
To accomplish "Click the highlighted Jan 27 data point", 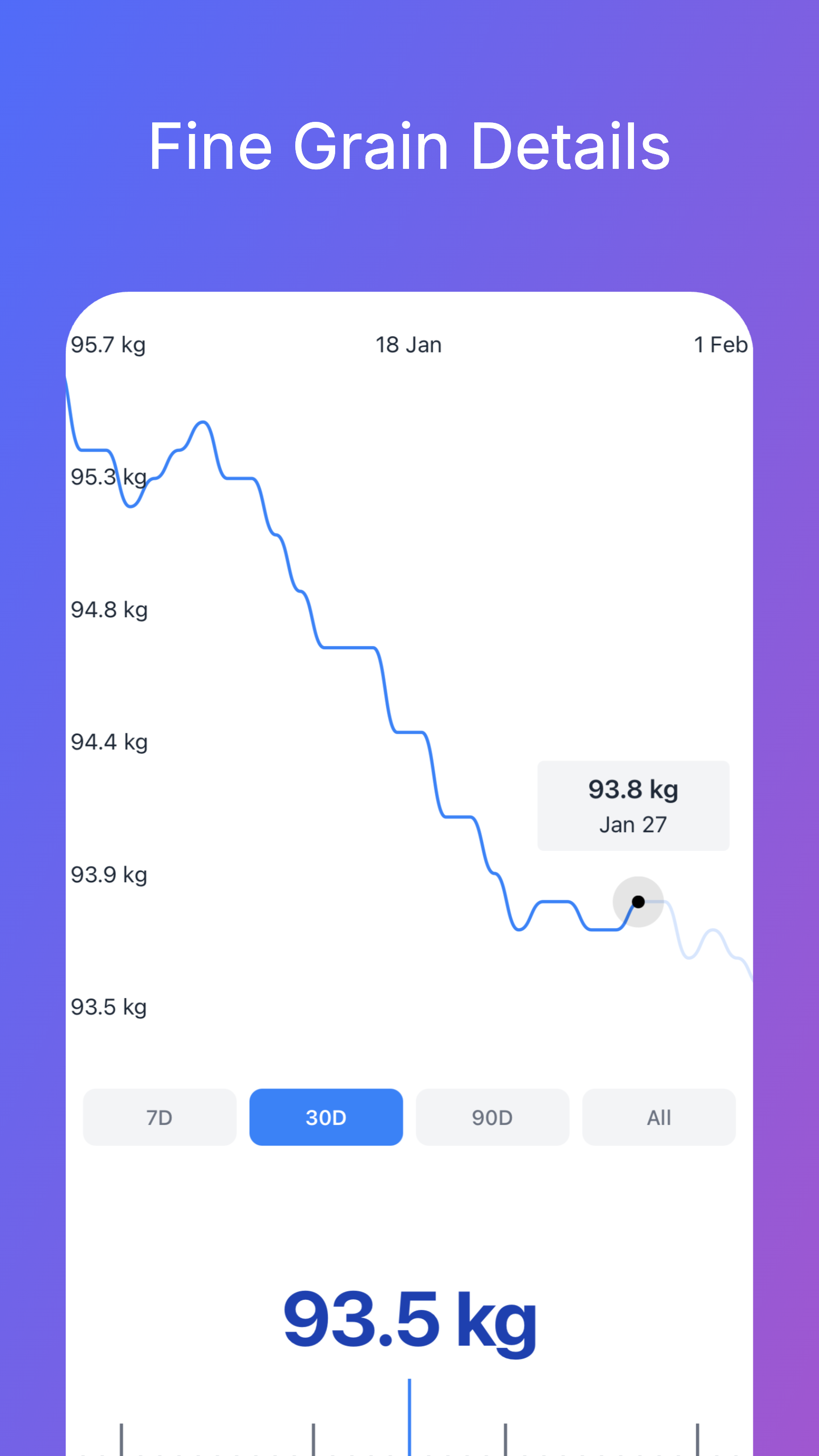I will [638, 902].
